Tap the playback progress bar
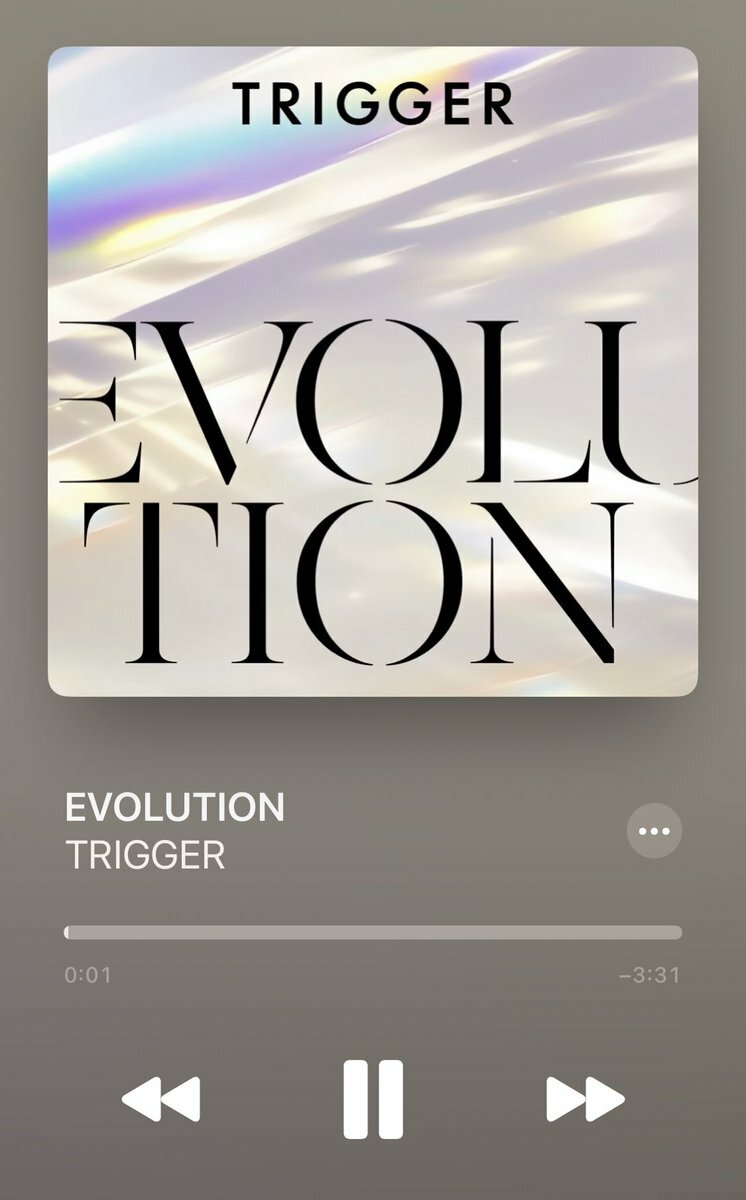Image resolution: width=746 pixels, height=1200 pixels. tap(373, 933)
